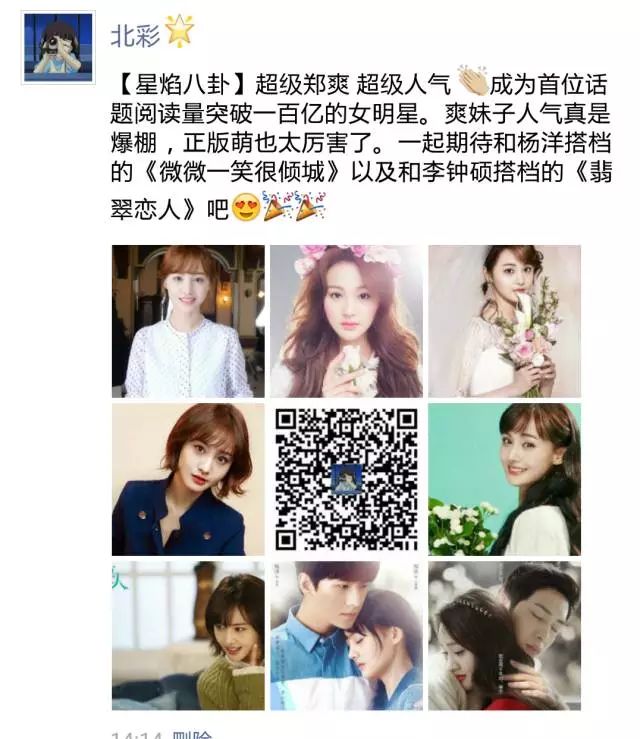The width and height of the screenshot is (640, 739).
Task: Open first photo of woman in white blouse
Action: click(x=188, y=321)
